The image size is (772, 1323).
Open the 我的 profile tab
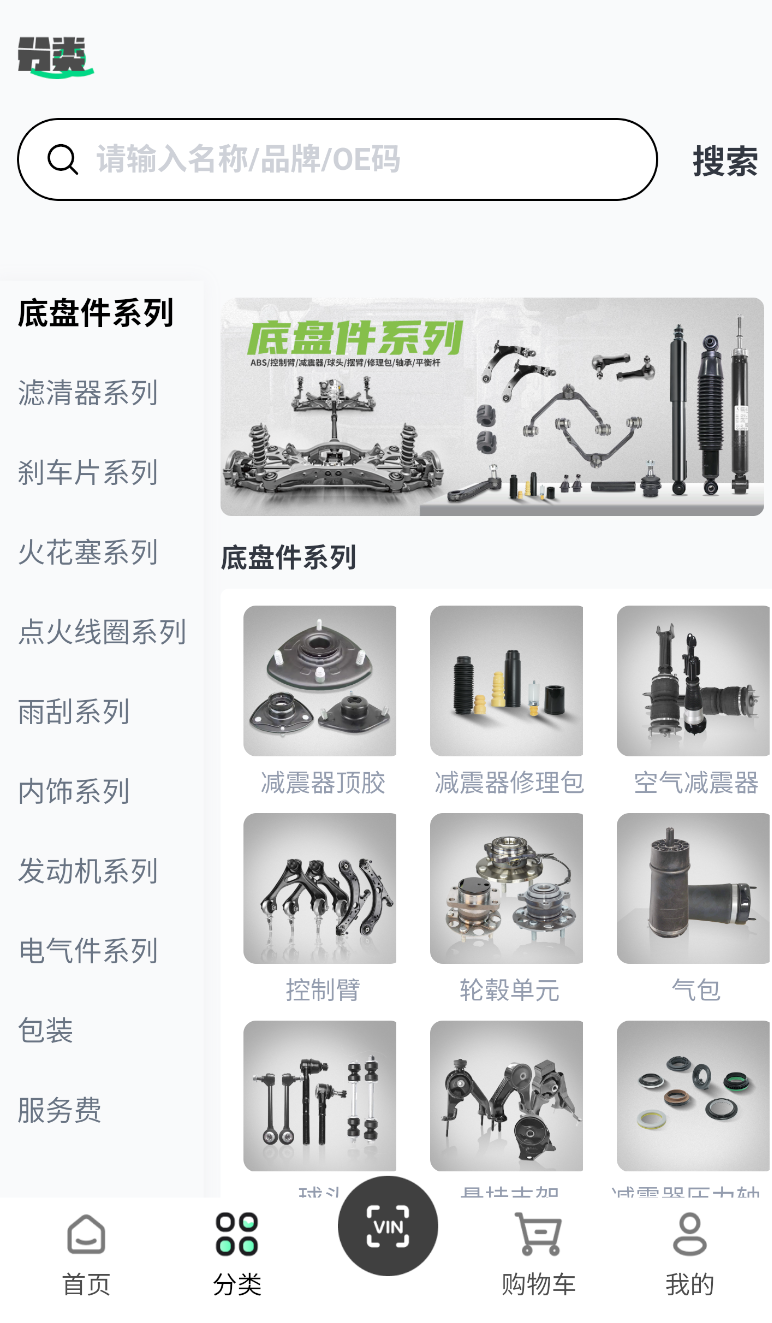click(x=690, y=1255)
